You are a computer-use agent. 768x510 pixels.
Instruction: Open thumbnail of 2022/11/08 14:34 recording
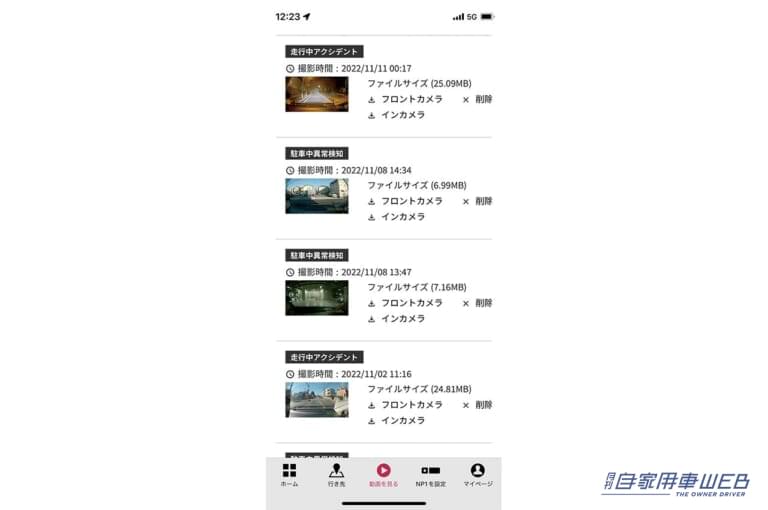[316, 197]
